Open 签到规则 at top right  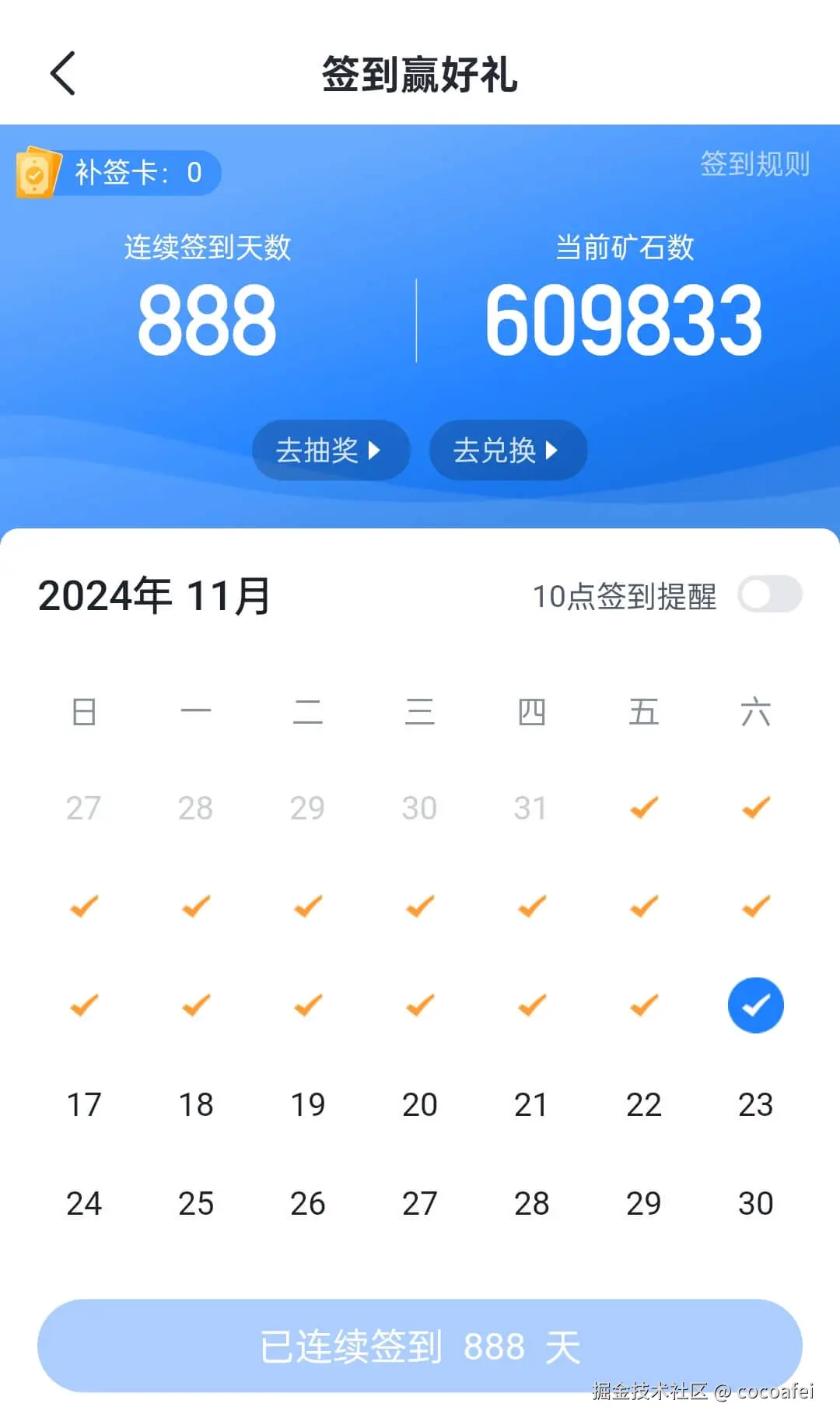pyautogui.click(x=754, y=166)
